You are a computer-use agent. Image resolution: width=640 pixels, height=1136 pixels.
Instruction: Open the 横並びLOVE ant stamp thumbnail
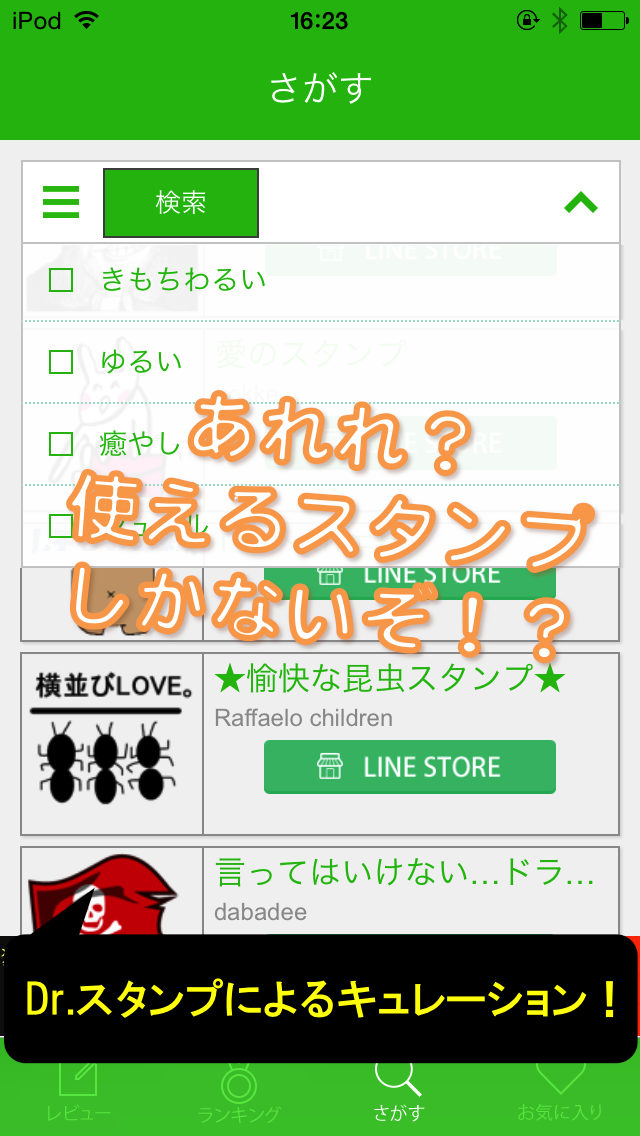click(x=112, y=744)
